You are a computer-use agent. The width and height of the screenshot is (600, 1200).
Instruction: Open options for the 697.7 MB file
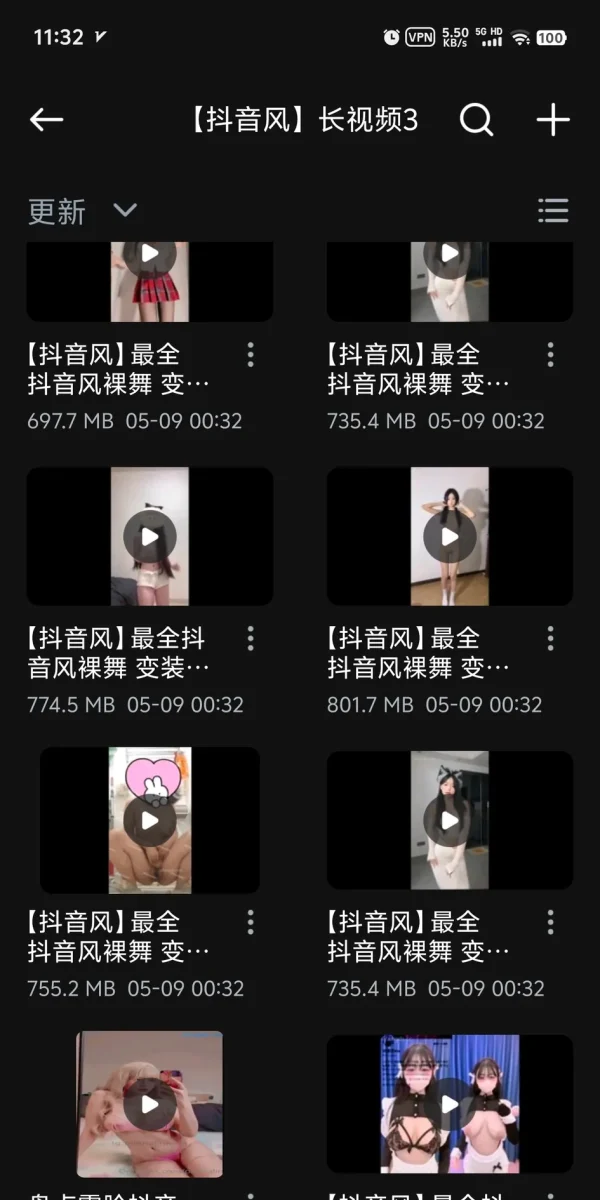[x=250, y=354]
